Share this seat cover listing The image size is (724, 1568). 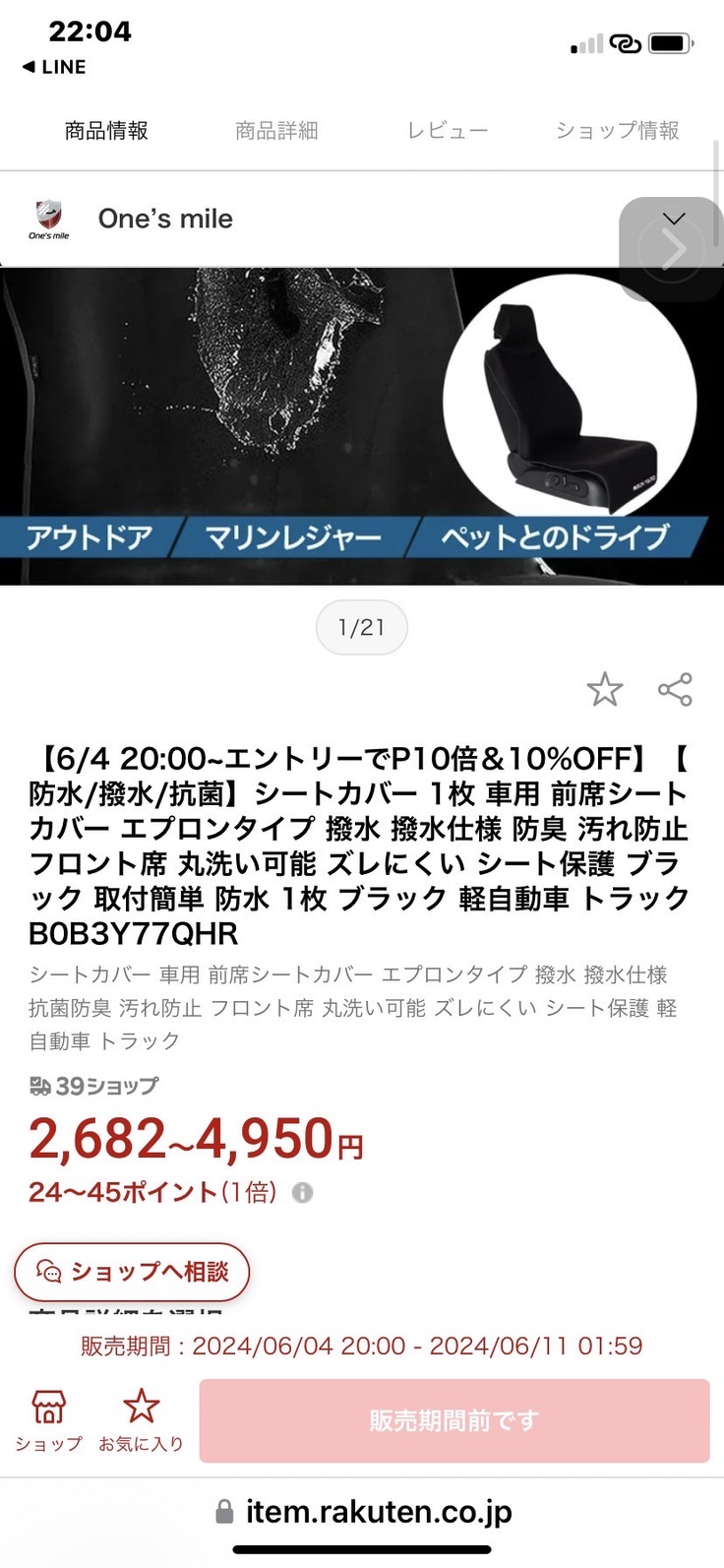tap(675, 690)
